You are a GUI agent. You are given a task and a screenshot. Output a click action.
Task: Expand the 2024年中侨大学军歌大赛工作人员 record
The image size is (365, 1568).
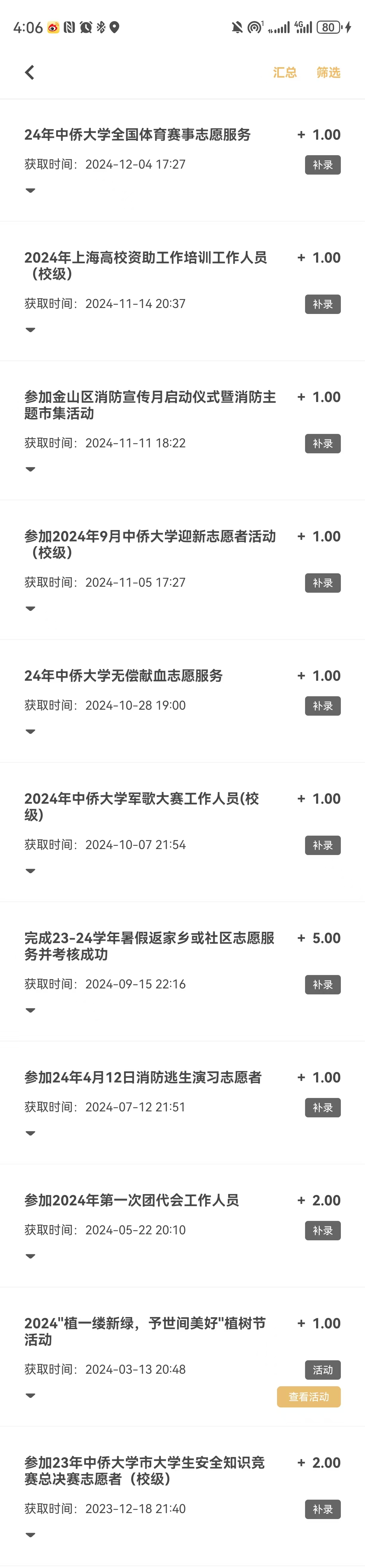point(30,871)
